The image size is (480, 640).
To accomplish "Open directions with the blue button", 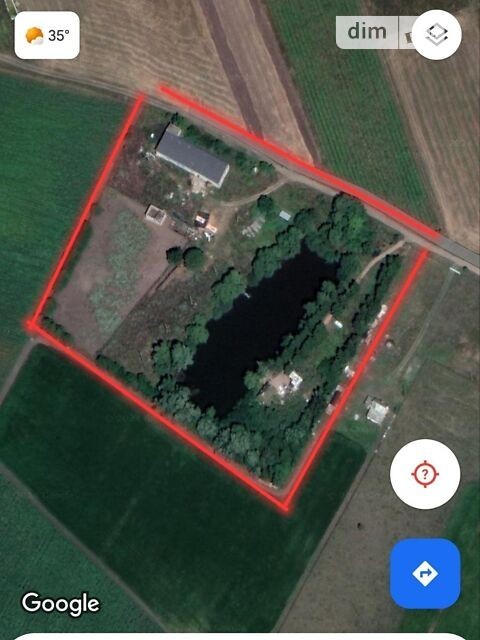I will [425, 573].
